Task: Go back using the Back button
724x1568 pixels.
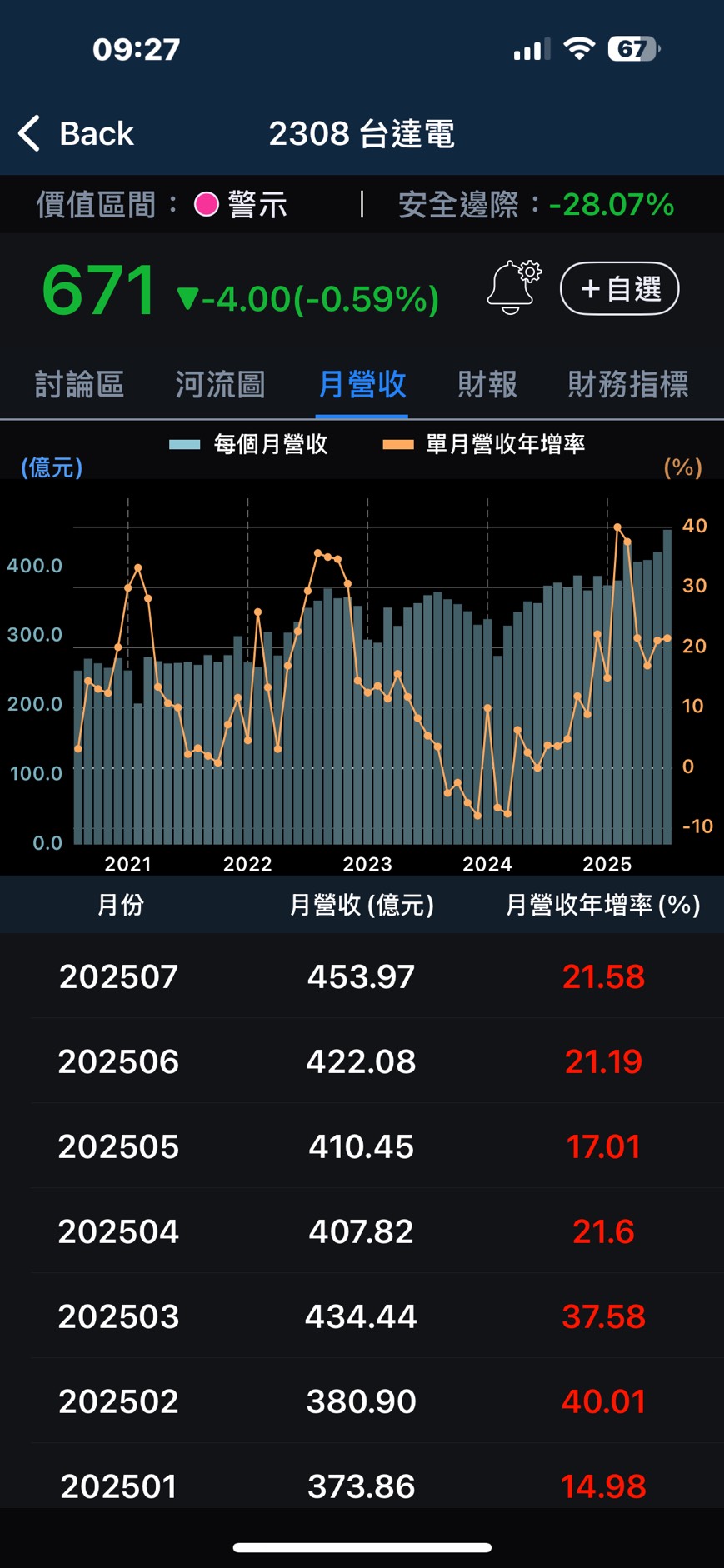Action: click(x=77, y=133)
